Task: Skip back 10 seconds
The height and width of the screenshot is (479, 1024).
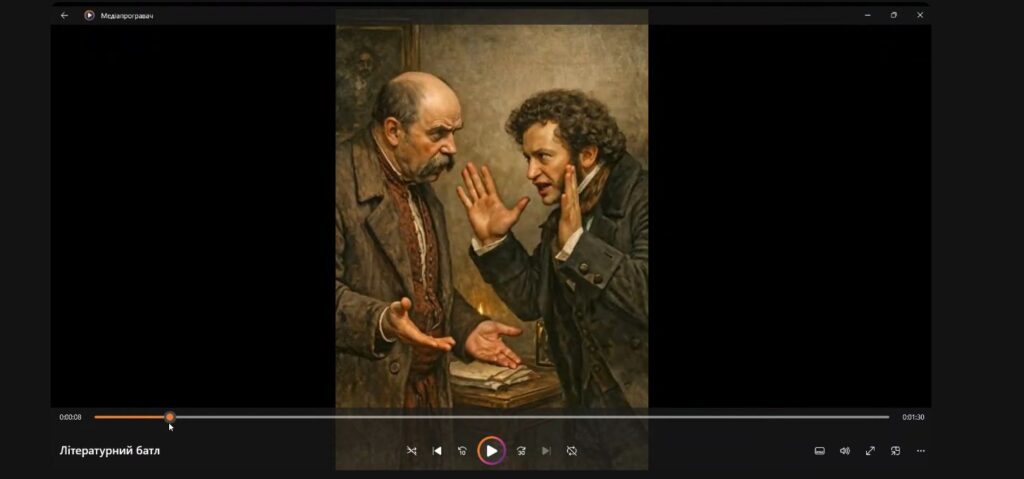Action: point(462,451)
